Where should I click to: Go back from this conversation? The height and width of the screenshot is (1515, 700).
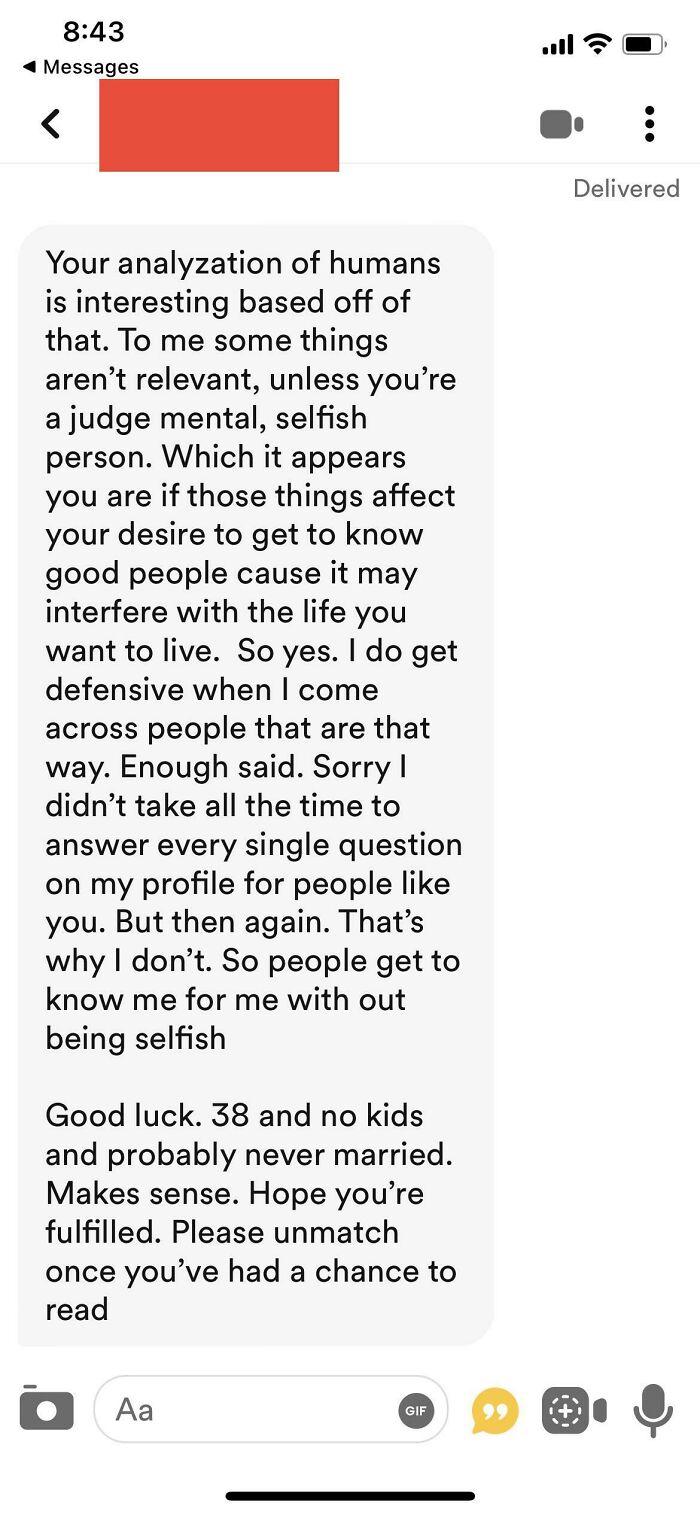tap(51, 124)
